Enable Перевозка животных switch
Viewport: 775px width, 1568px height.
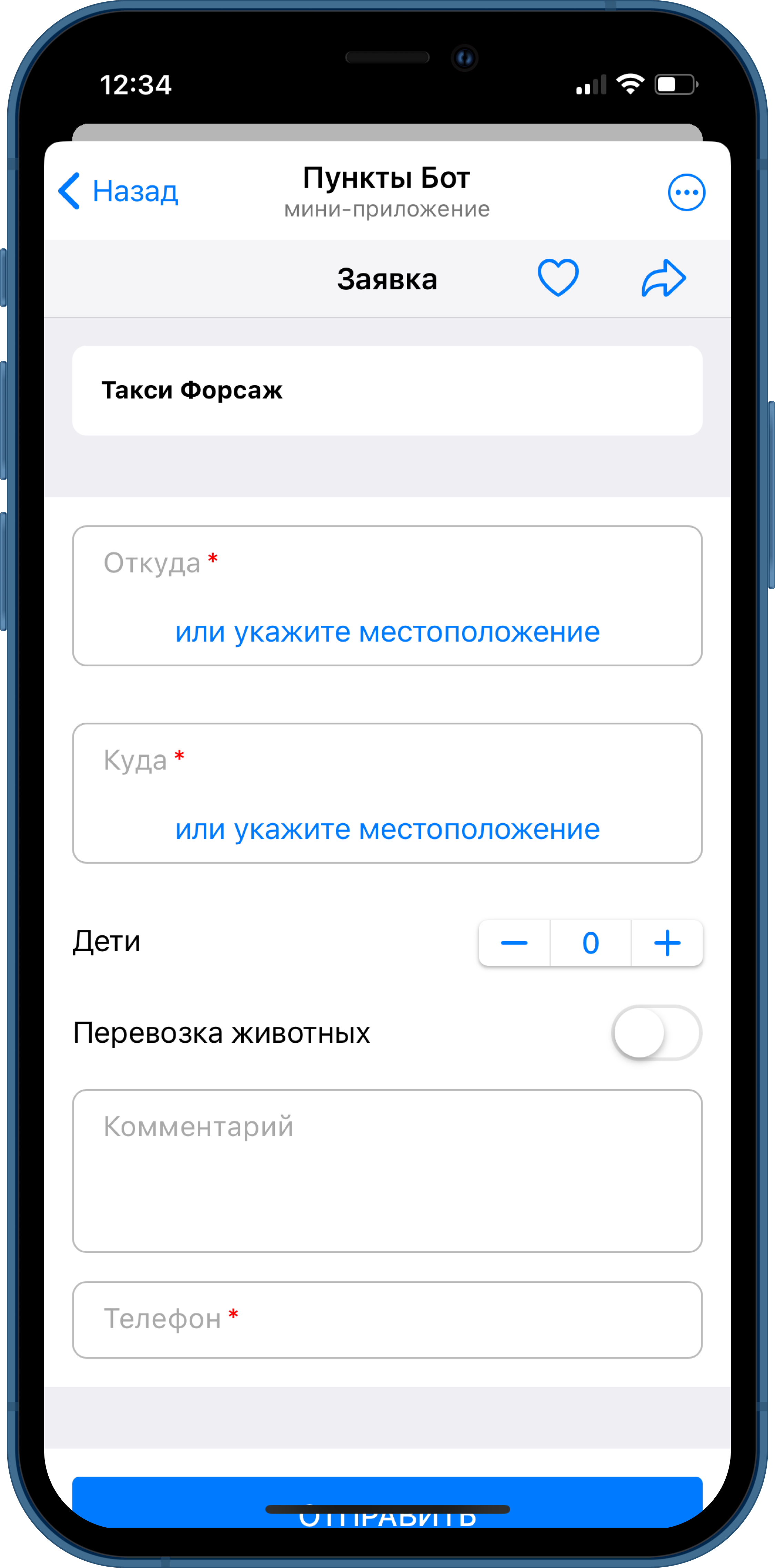coord(657,1032)
